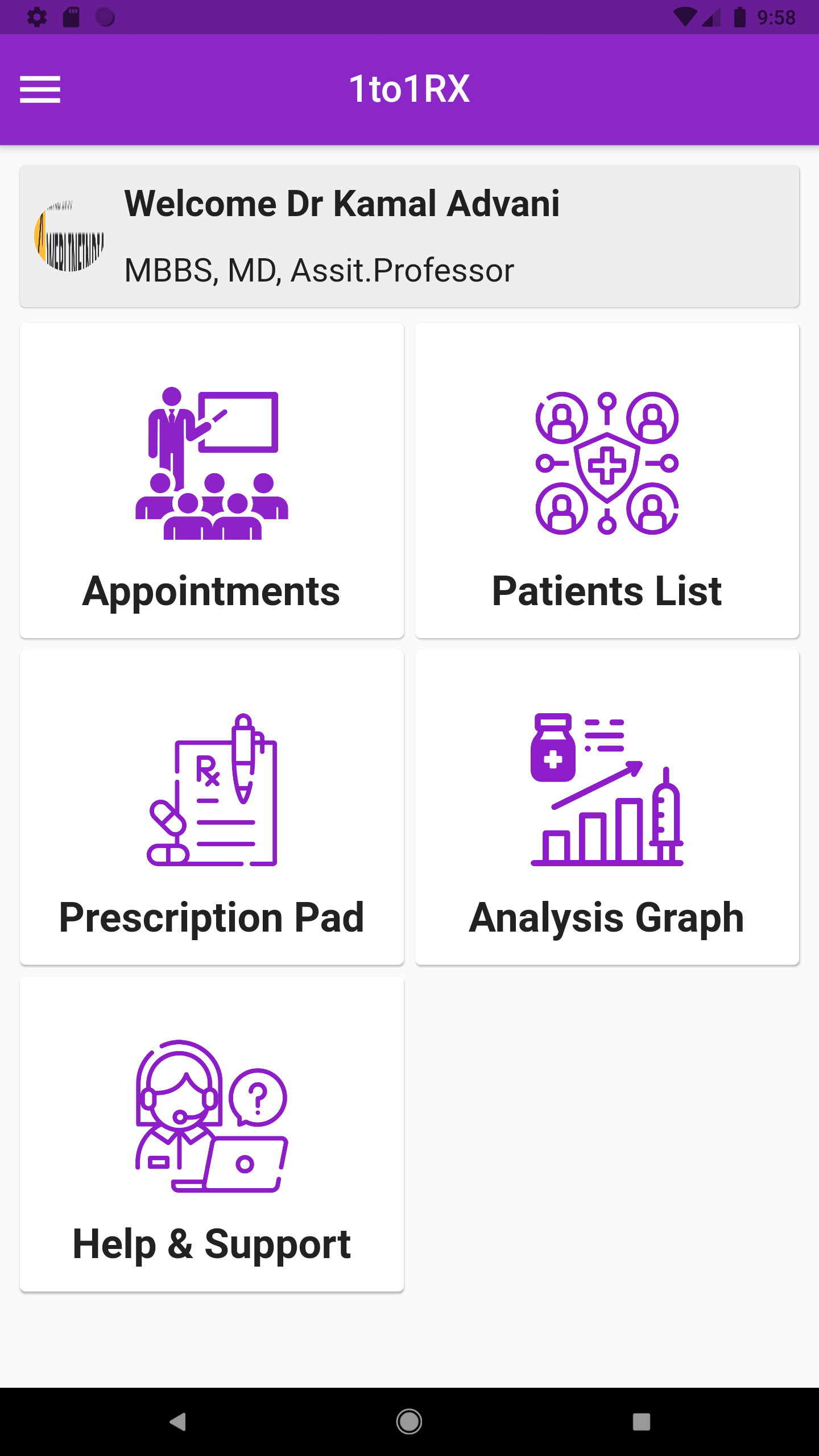Open Help & Support
The width and height of the screenshot is (819, 1456).
(212, 1135)
